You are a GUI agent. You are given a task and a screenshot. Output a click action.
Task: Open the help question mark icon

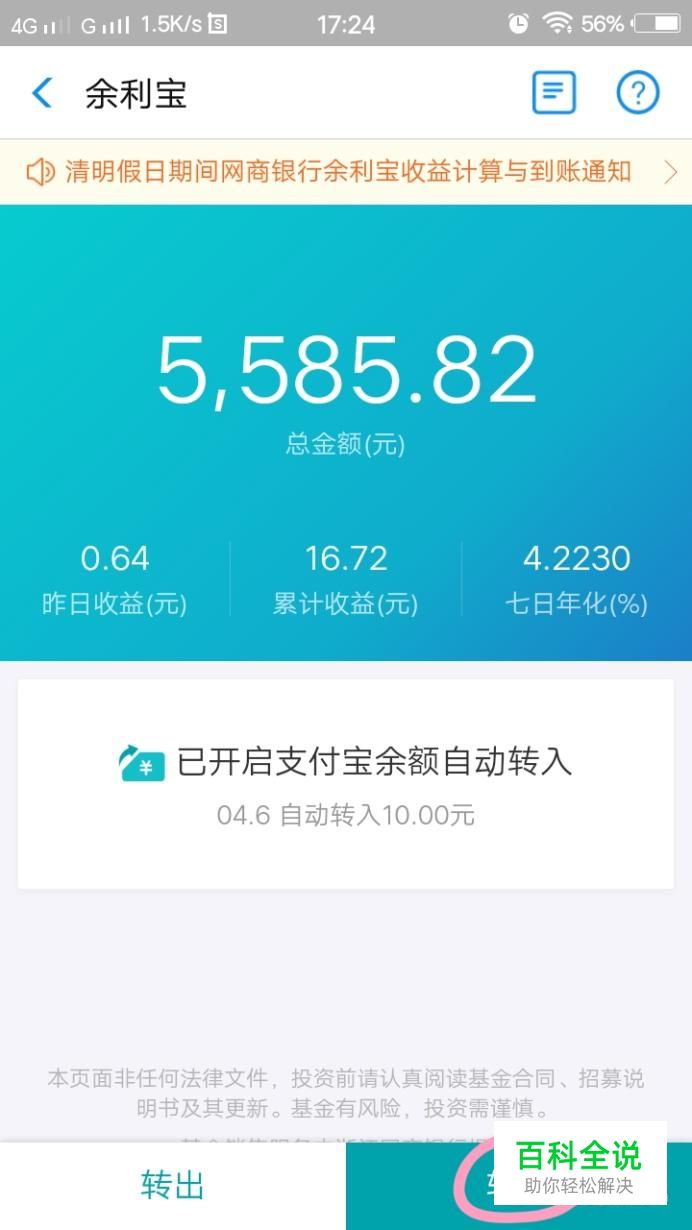[x=637, y=93]
